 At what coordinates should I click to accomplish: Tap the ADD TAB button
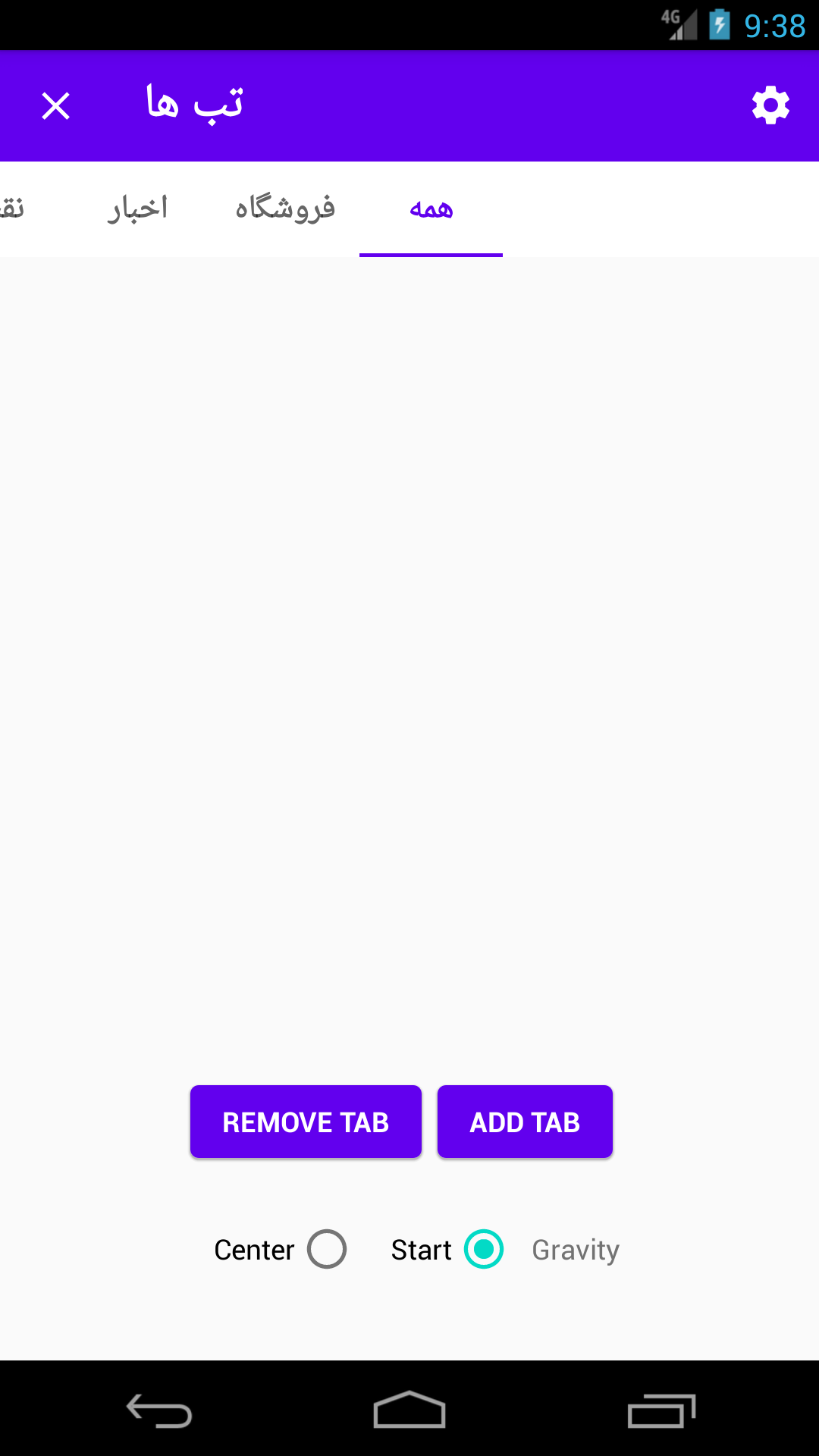pos(525,1122)
